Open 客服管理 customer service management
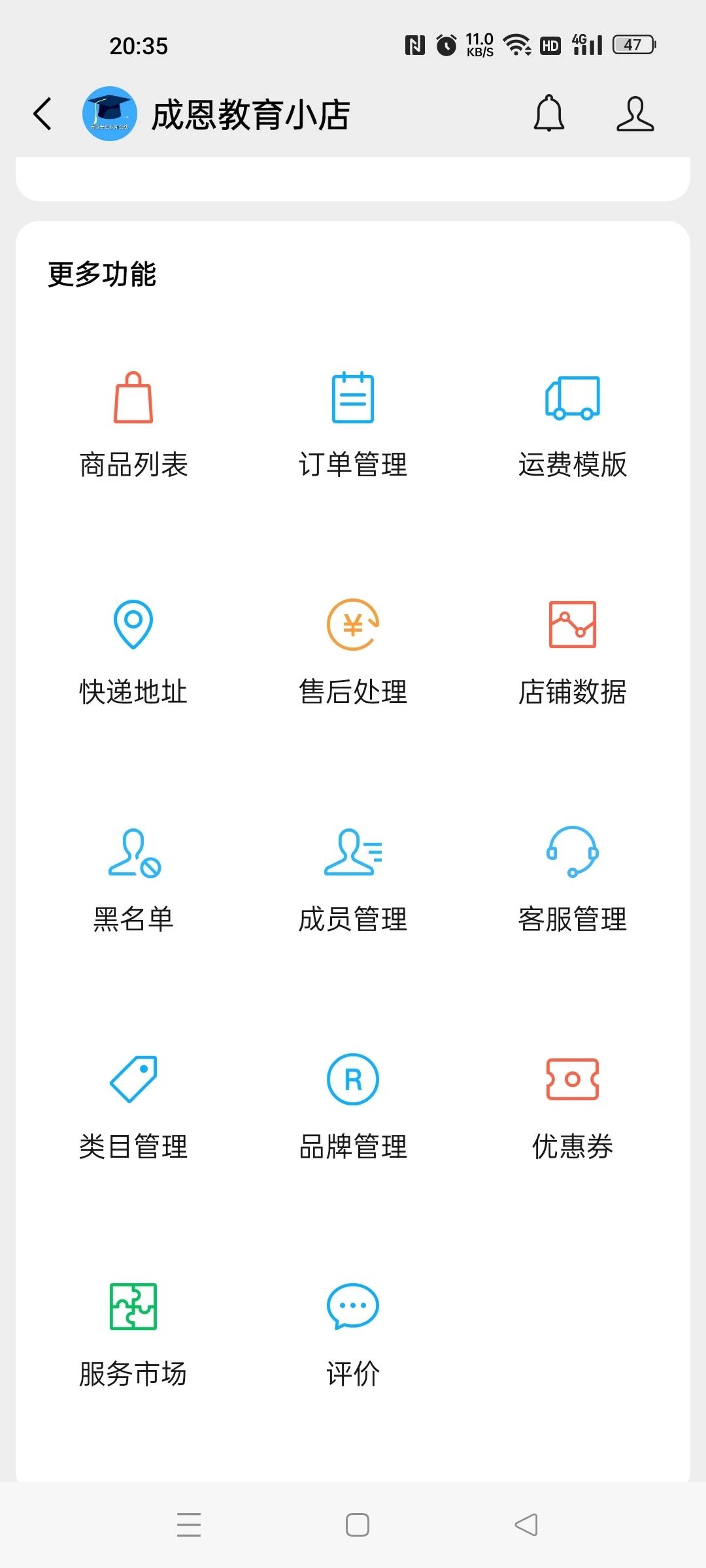Screen dimensions: 706x1568 point(573,879)
